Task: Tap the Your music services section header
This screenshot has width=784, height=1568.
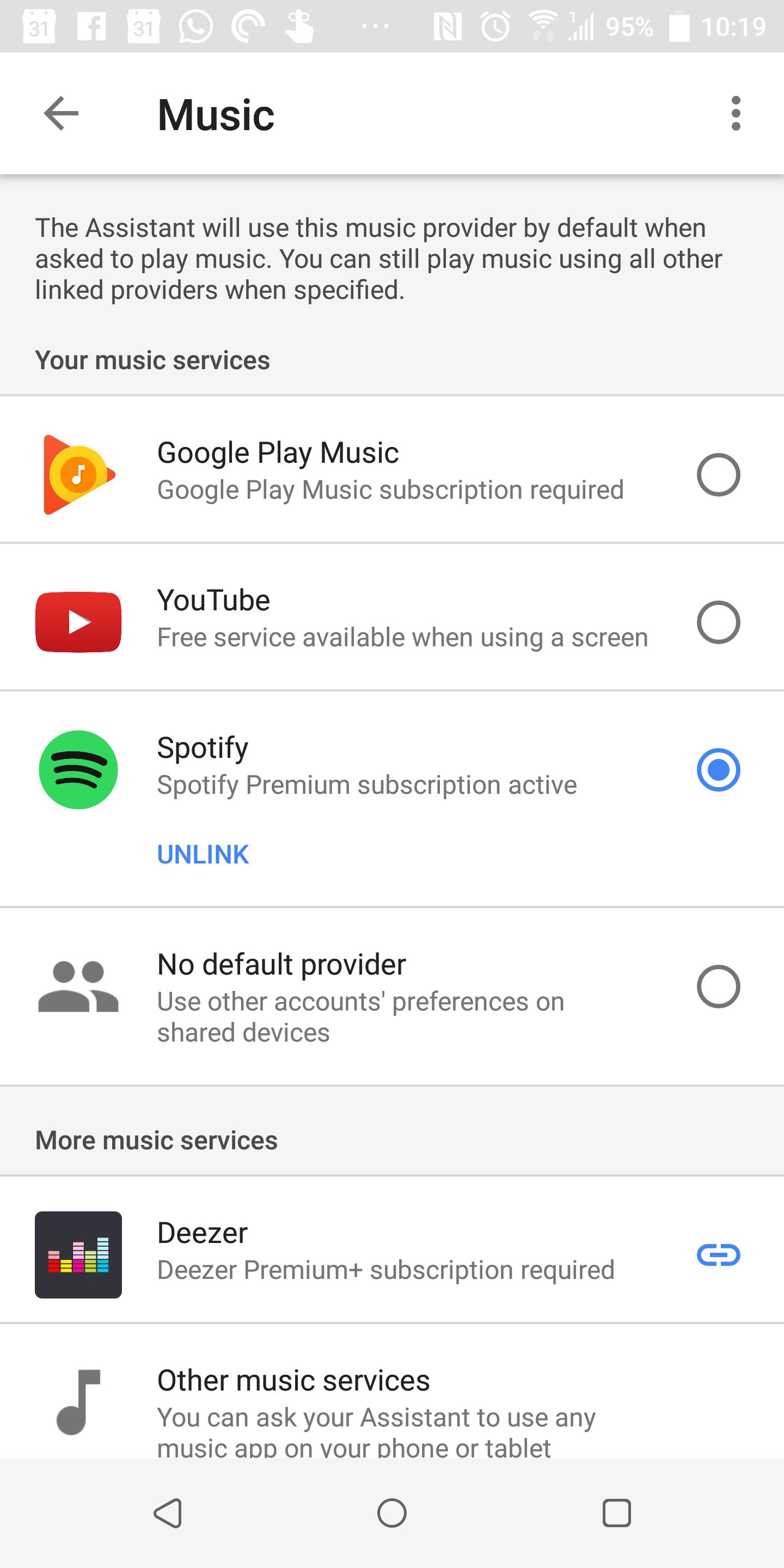Action: tap(152, 360)
